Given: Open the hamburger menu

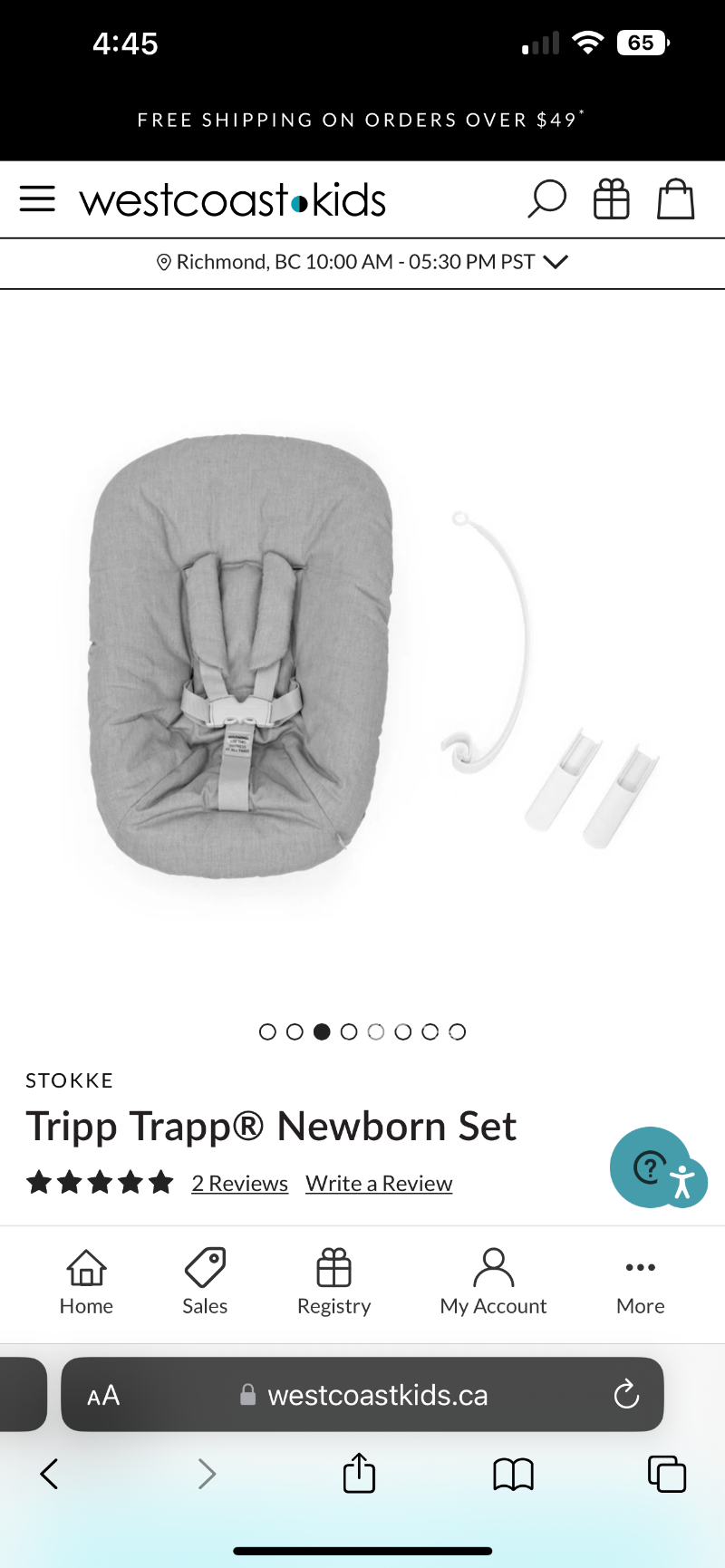Looking at the screenshot, I should (37, 198).
